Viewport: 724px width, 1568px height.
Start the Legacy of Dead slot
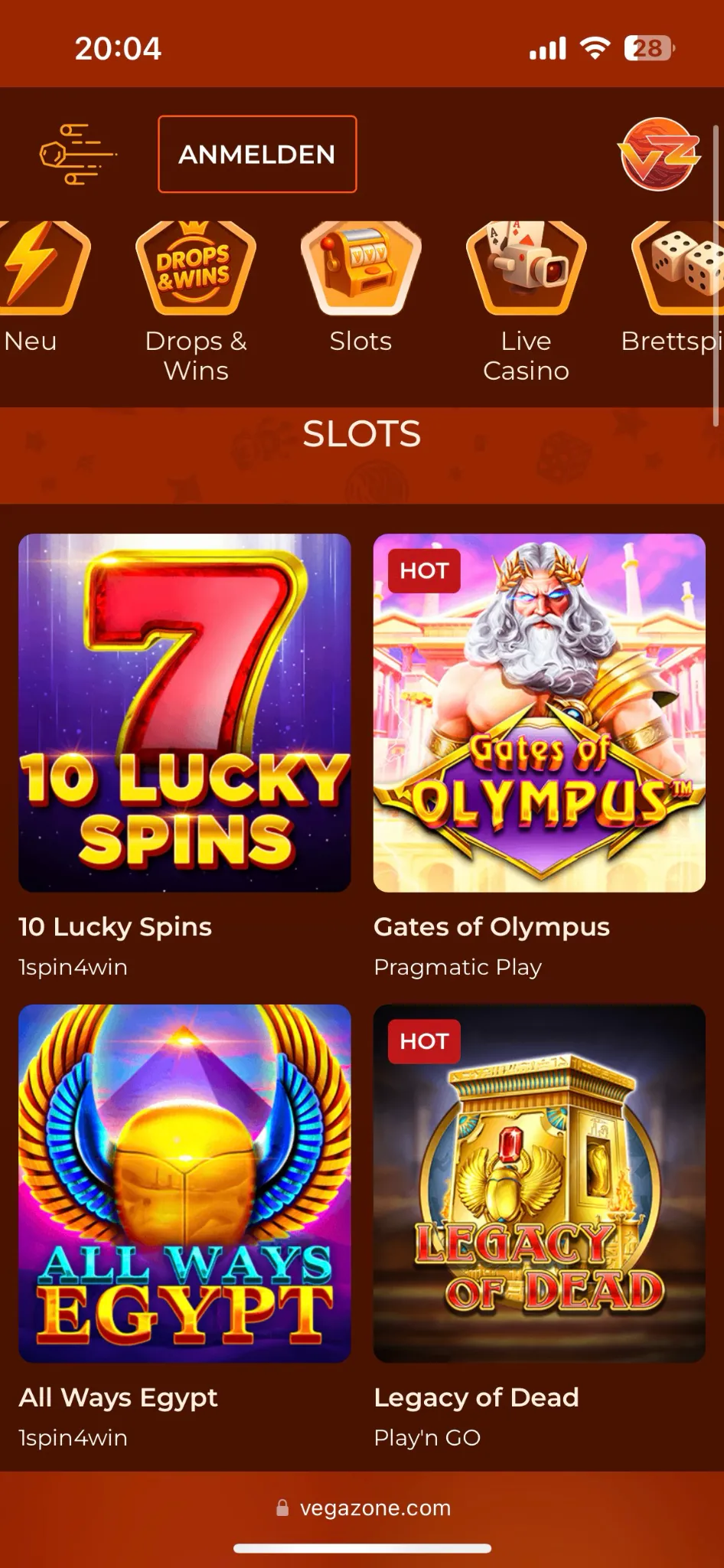pos(539,1183)
